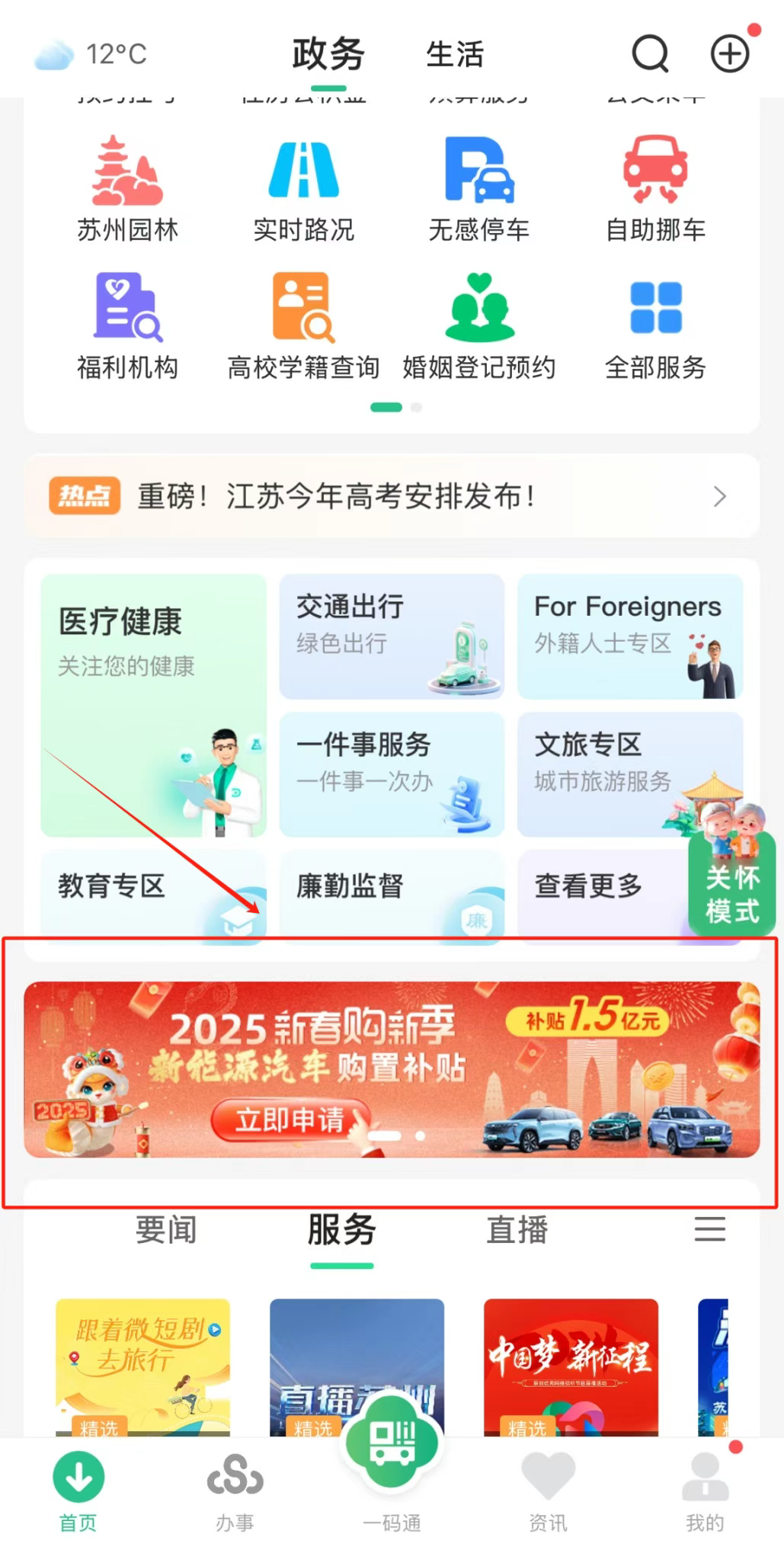Switch to the 直播 tab
This screenshot has height=1560, width=784.
(517, 1230)
